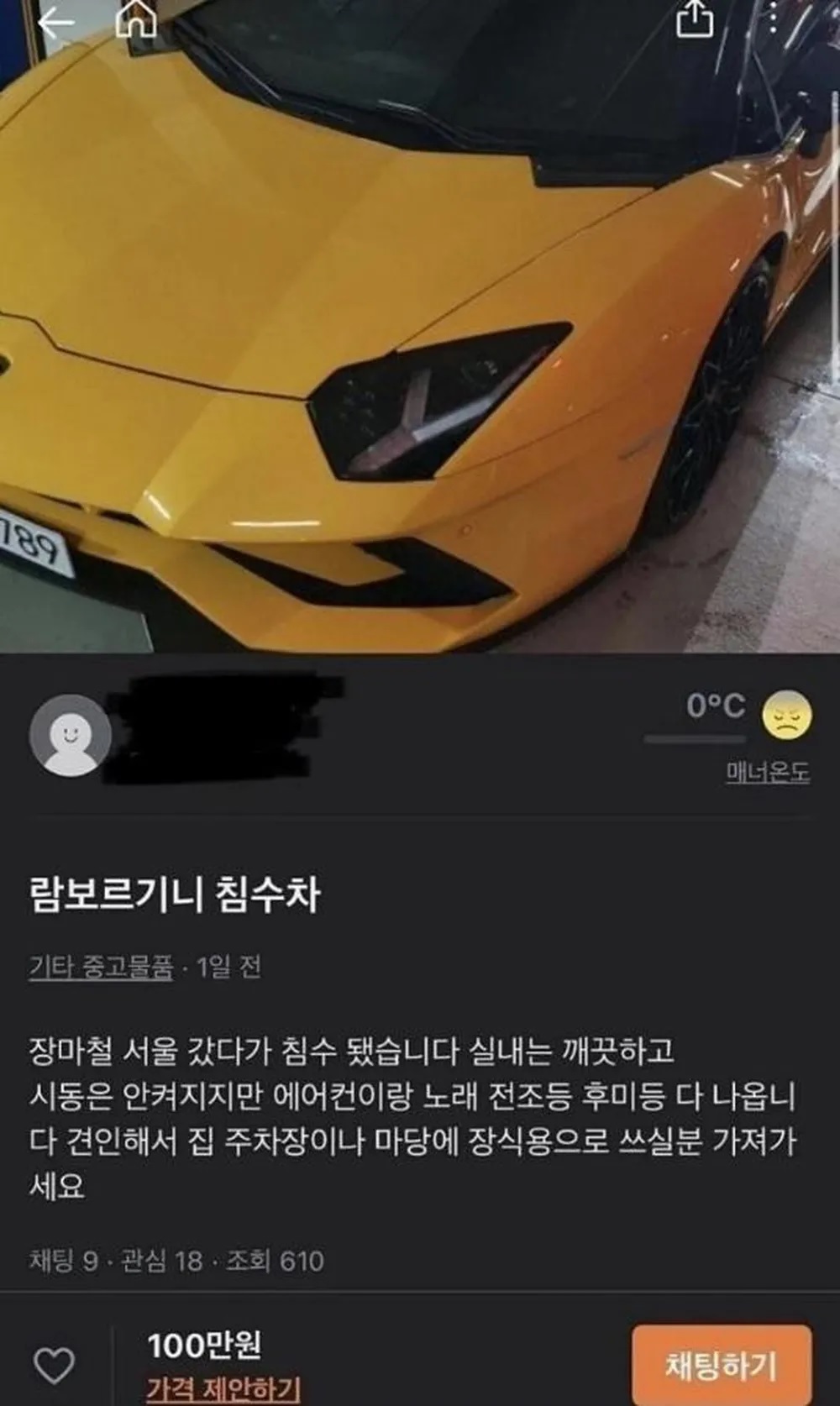Tap the 매너온도 link
Screen dimensions: 840x1406
767,773
